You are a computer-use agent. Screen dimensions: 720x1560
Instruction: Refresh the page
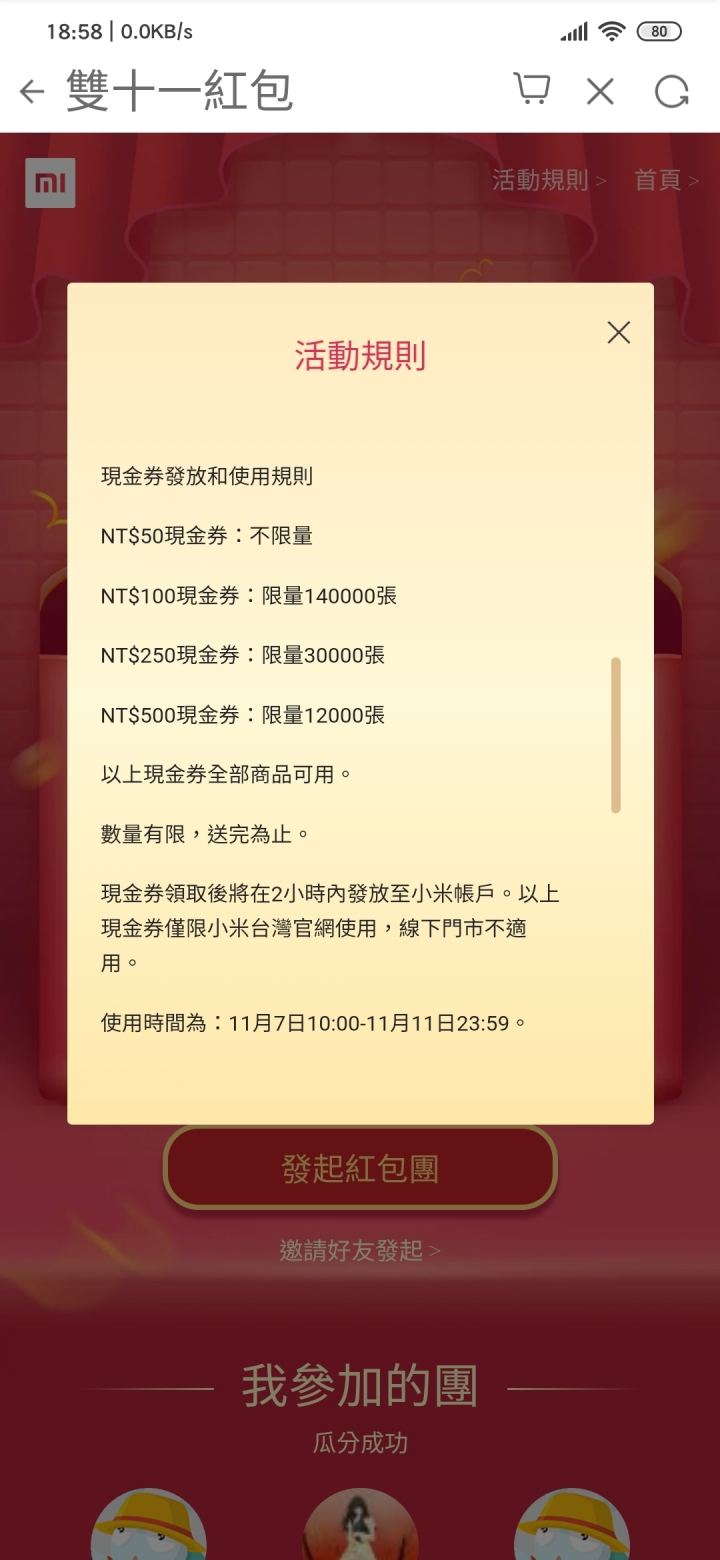[x=671, y=92]
